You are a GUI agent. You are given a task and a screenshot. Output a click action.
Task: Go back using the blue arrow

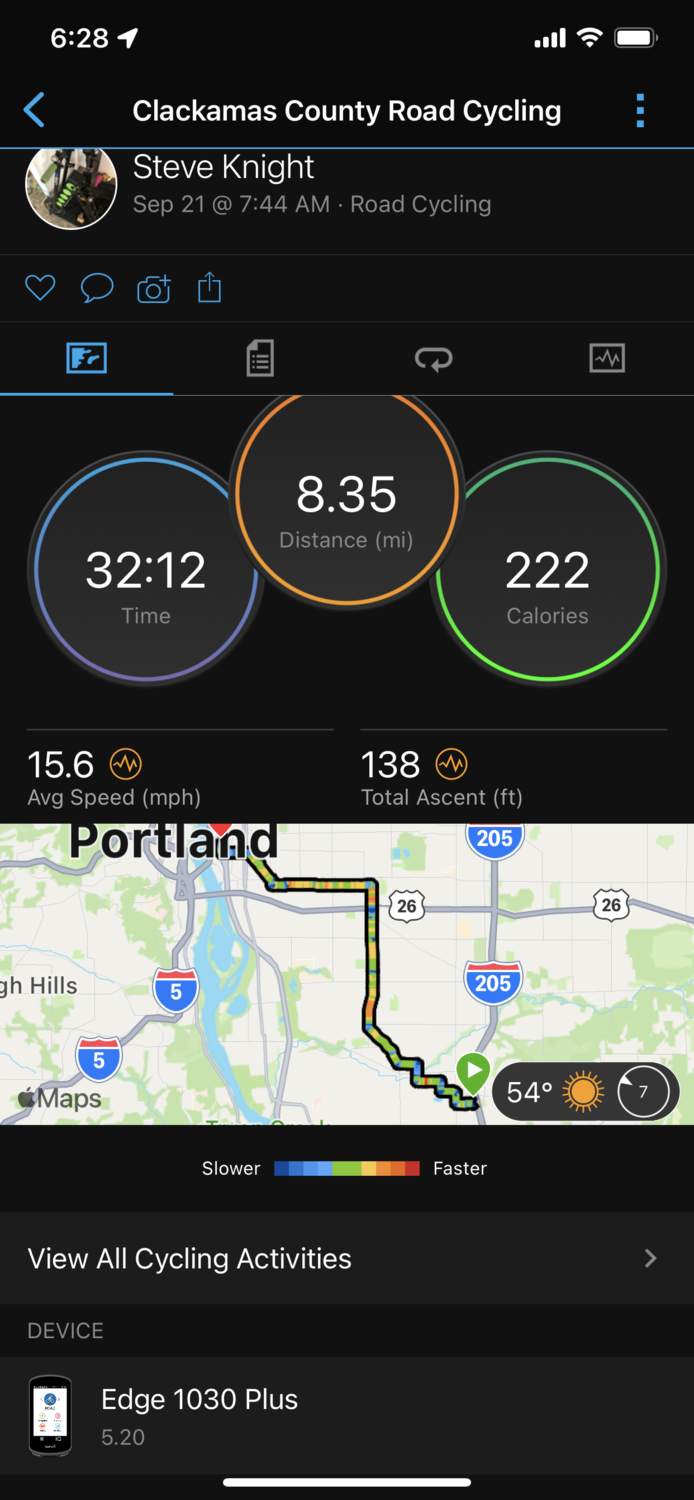[x=34, y=110]
